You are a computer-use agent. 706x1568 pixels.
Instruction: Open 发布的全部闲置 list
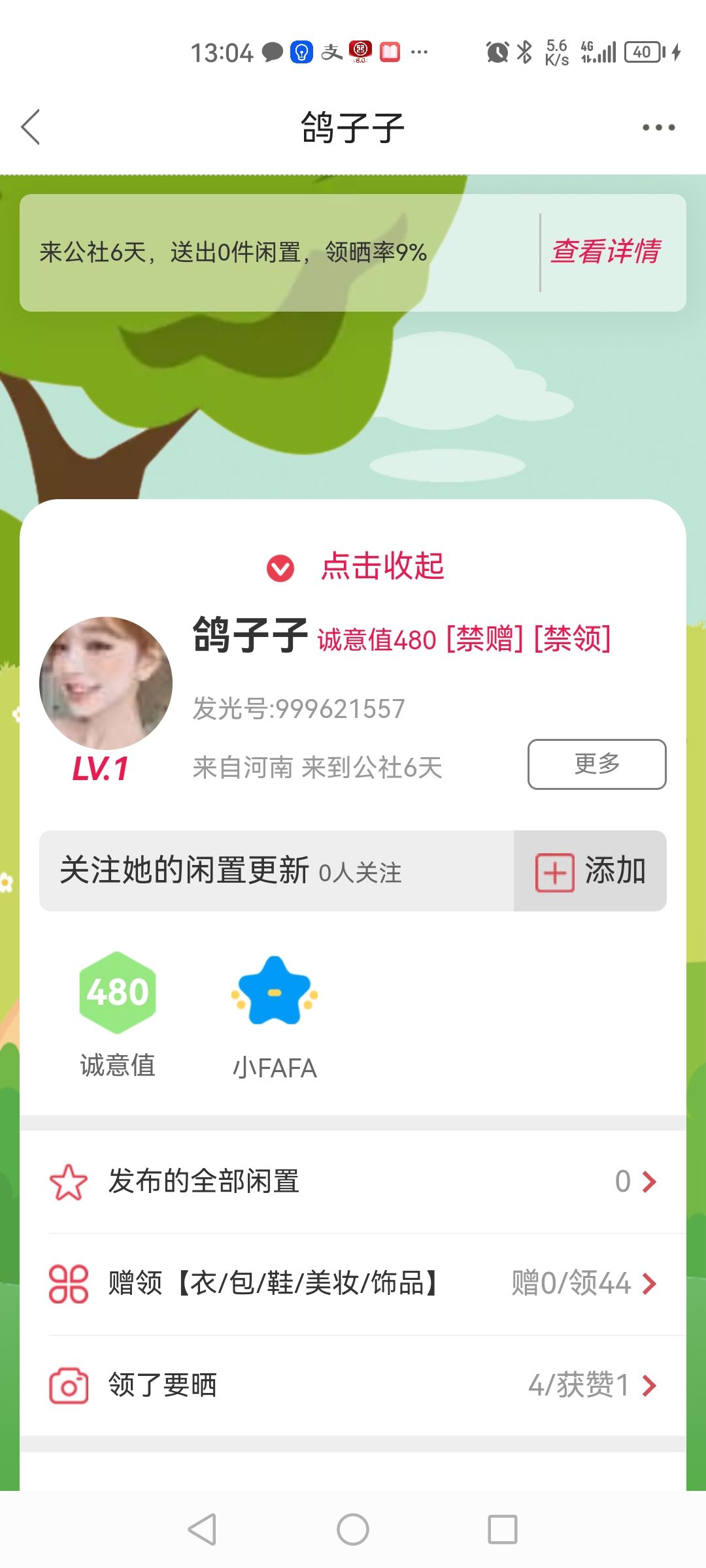point(353,1181)
